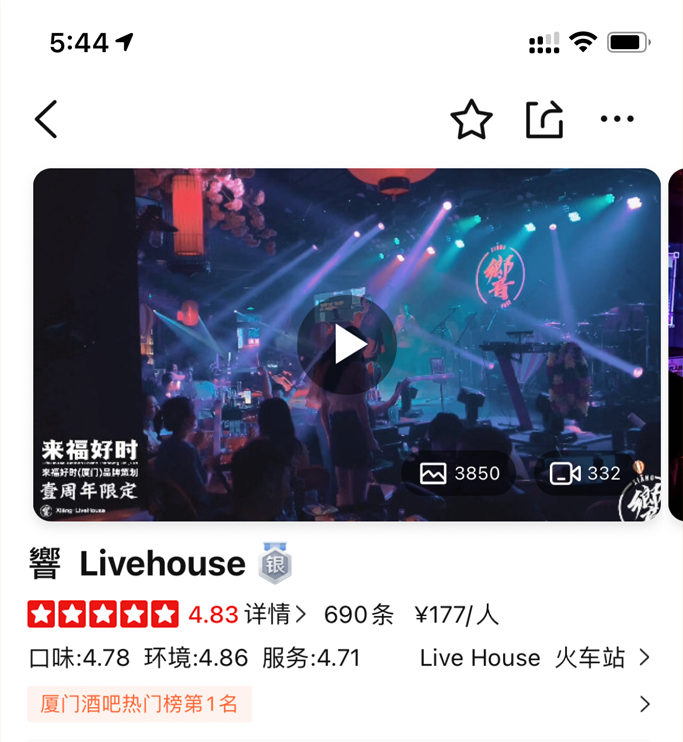The height and width of the screenshot is (742, 683).
Task: Share 響 Livehouse page
Action: point(544,120)
